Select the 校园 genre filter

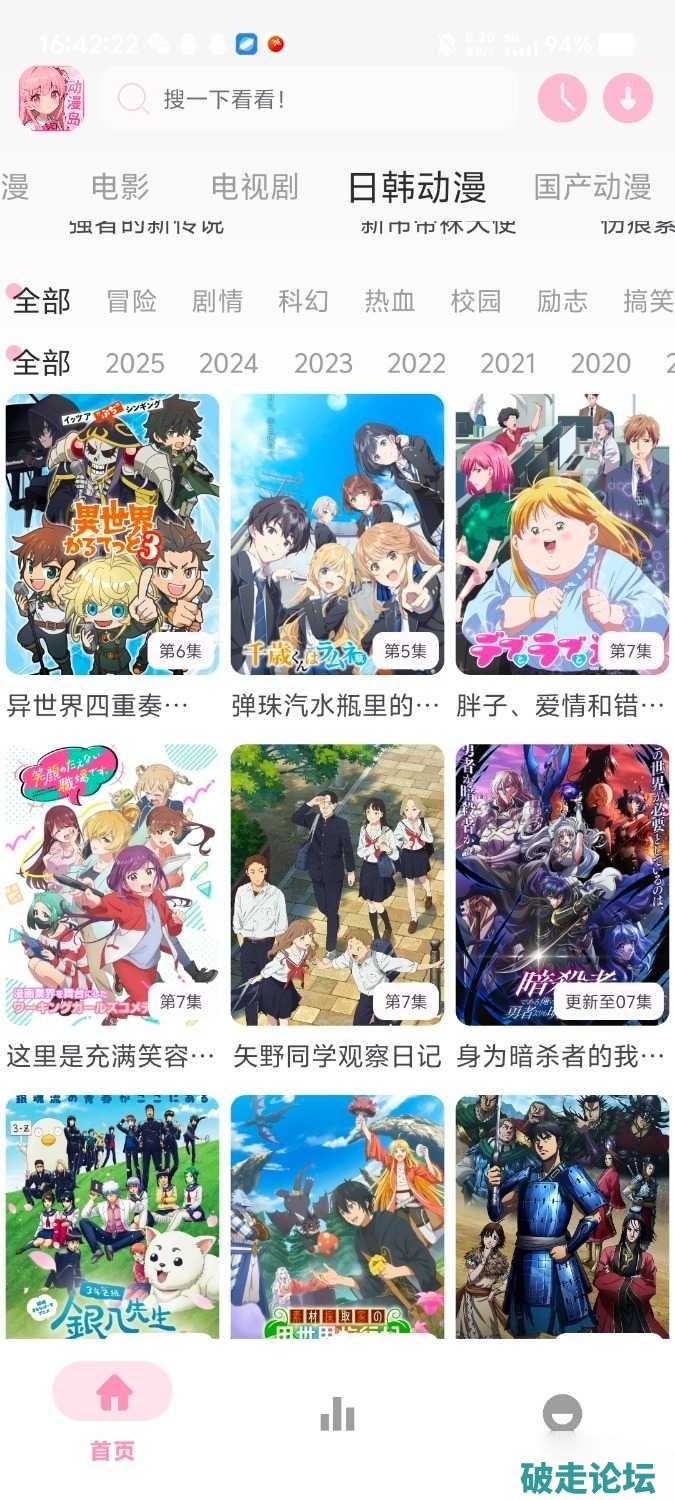click(476, 301)
